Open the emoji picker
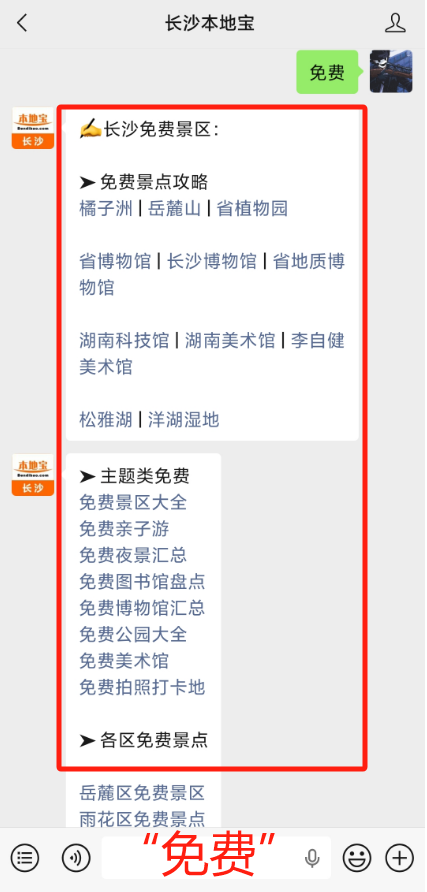This screenshot has width=427, height=892. [356, 857]
